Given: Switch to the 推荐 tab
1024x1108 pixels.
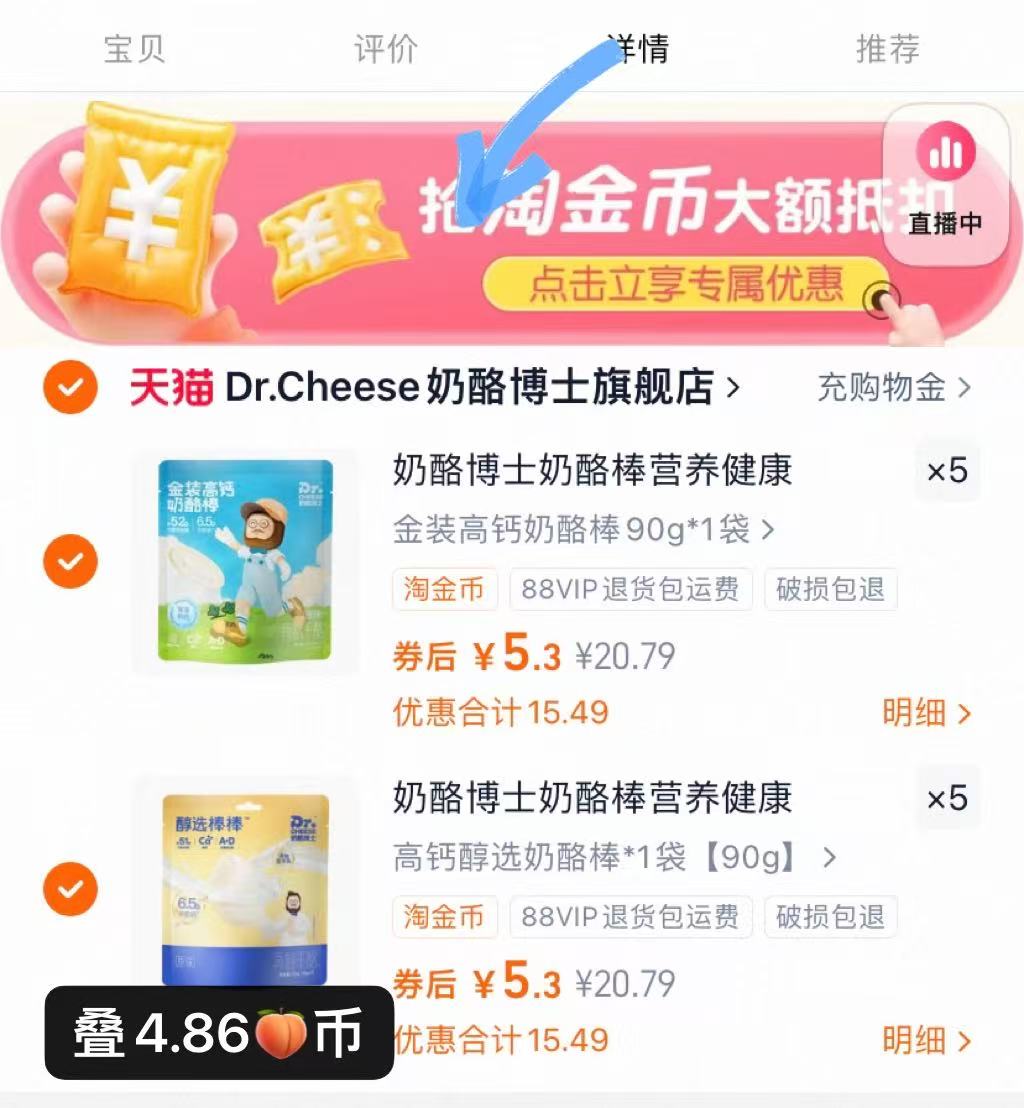Looking at the screenshot, I should tap(884, 46).
